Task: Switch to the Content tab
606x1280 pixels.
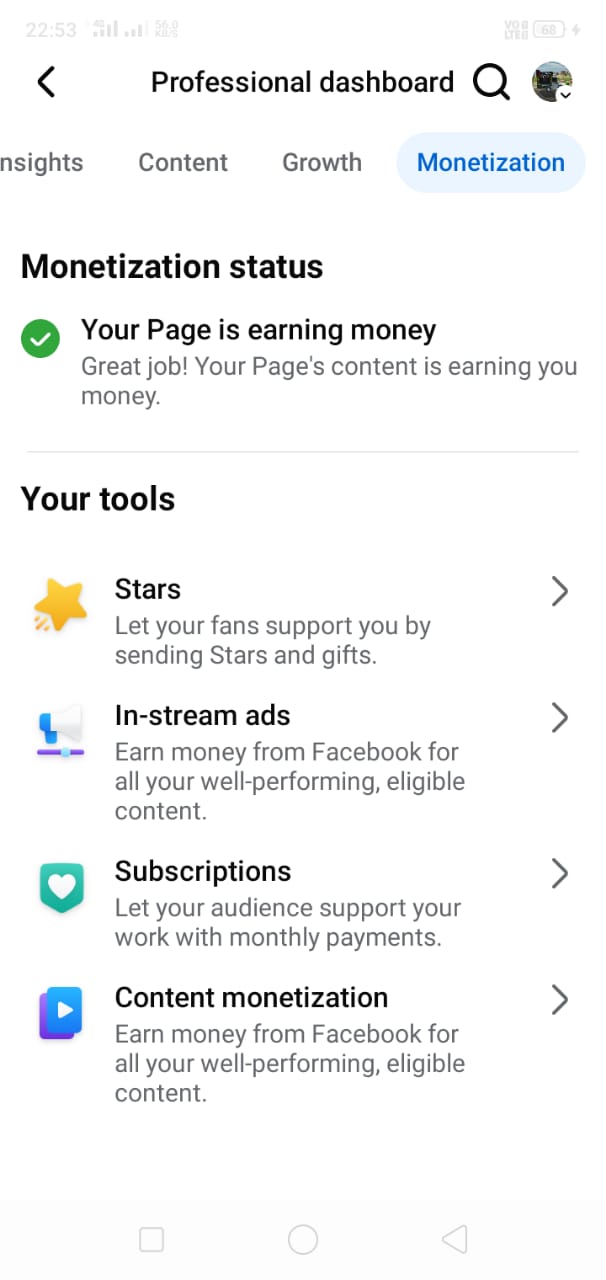Action: pos(183,162)
